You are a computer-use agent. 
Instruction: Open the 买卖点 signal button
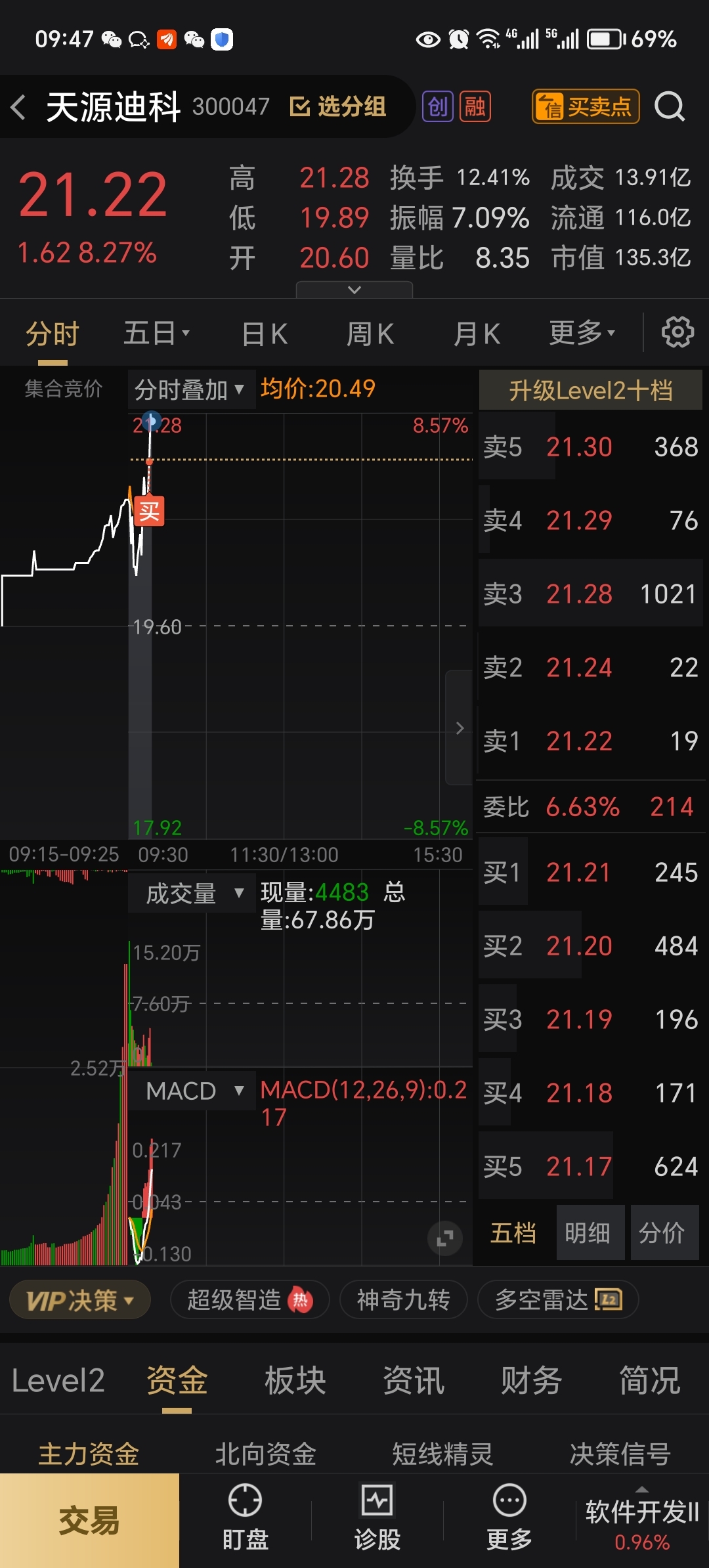[586, 106]
